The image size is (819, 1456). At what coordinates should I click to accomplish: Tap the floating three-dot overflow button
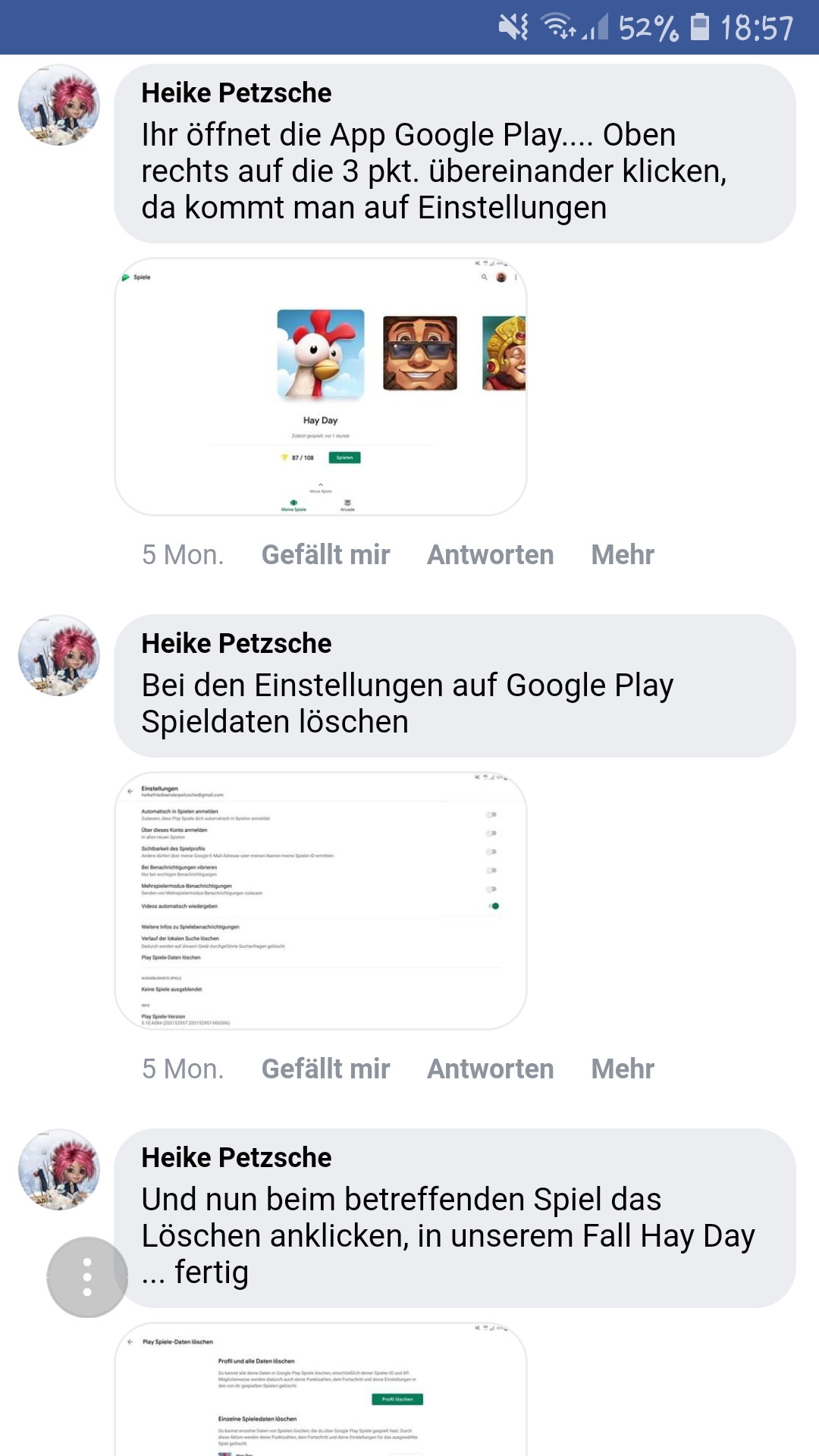pyautogui.click(x=87, y=1277)
